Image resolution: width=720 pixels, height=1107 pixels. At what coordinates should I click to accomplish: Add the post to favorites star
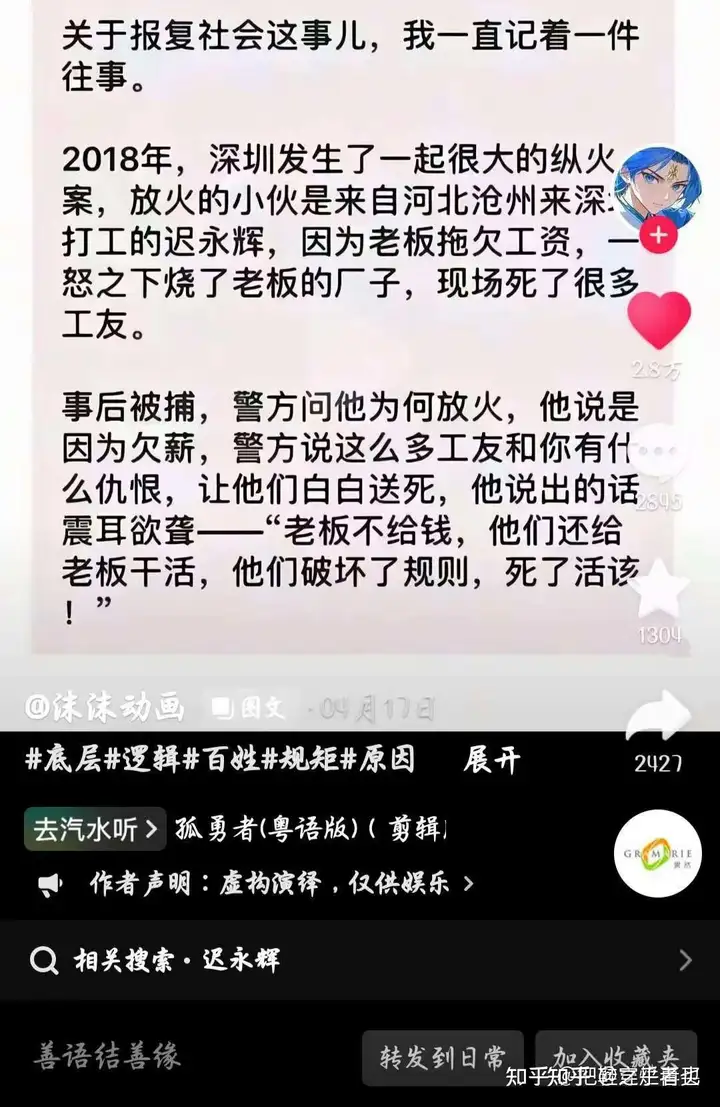click(659, 590)
